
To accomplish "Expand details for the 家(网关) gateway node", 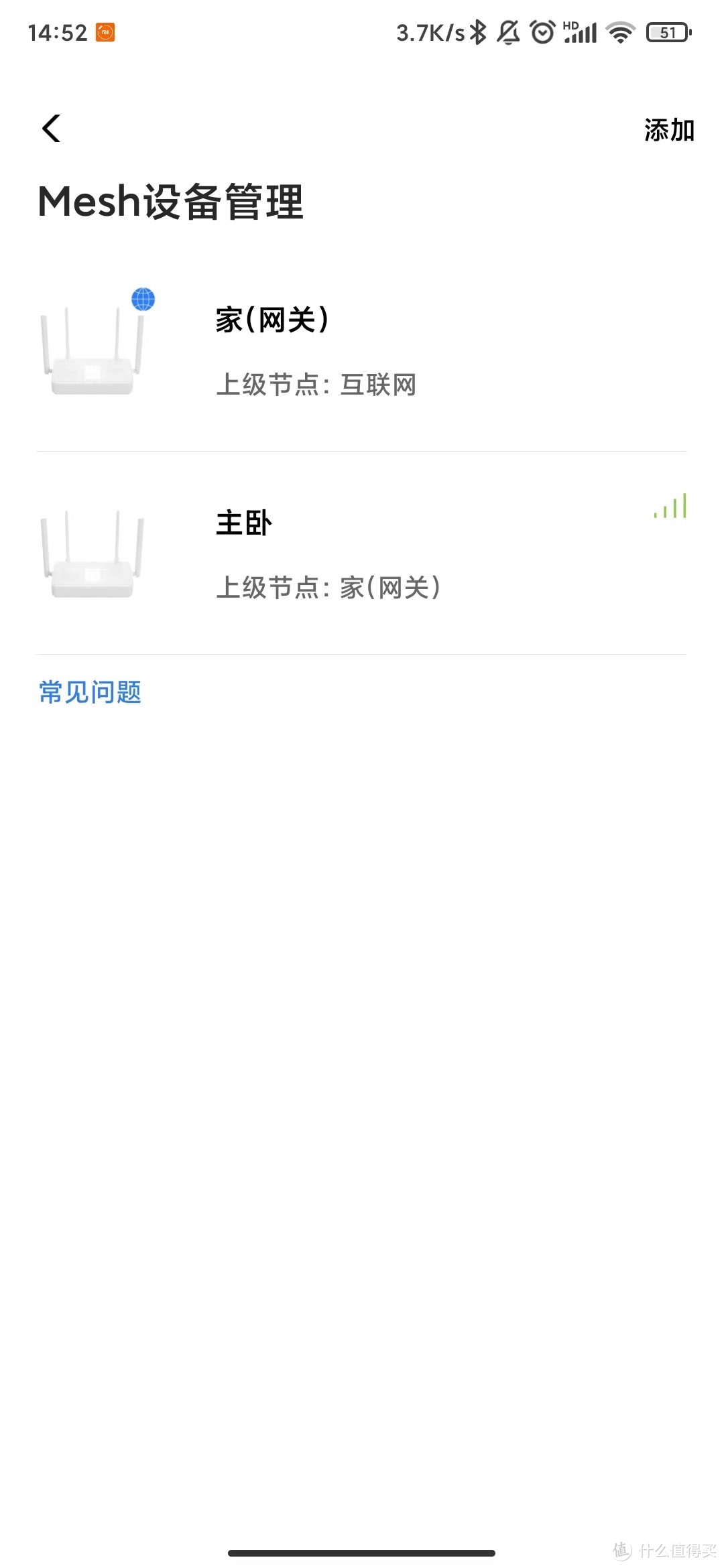I will (x=362, y=352).
